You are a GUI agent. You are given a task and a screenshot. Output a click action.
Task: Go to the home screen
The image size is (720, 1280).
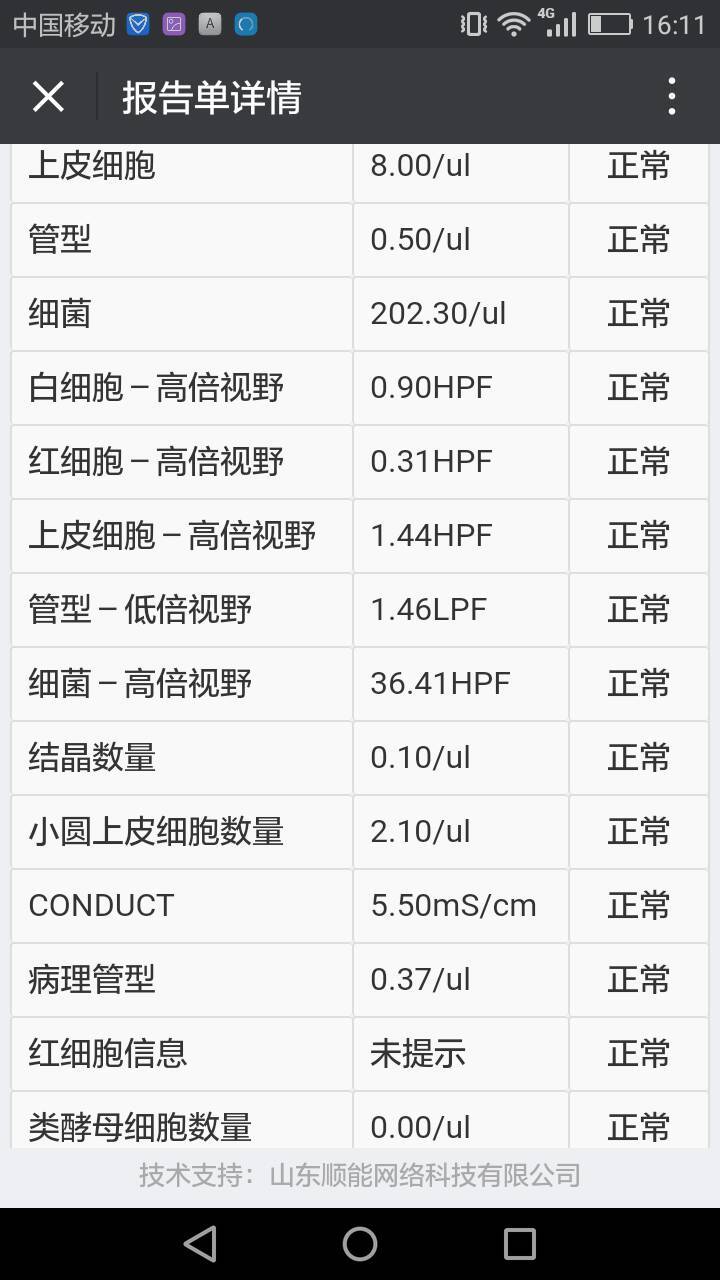click(x=360, y=1243)
